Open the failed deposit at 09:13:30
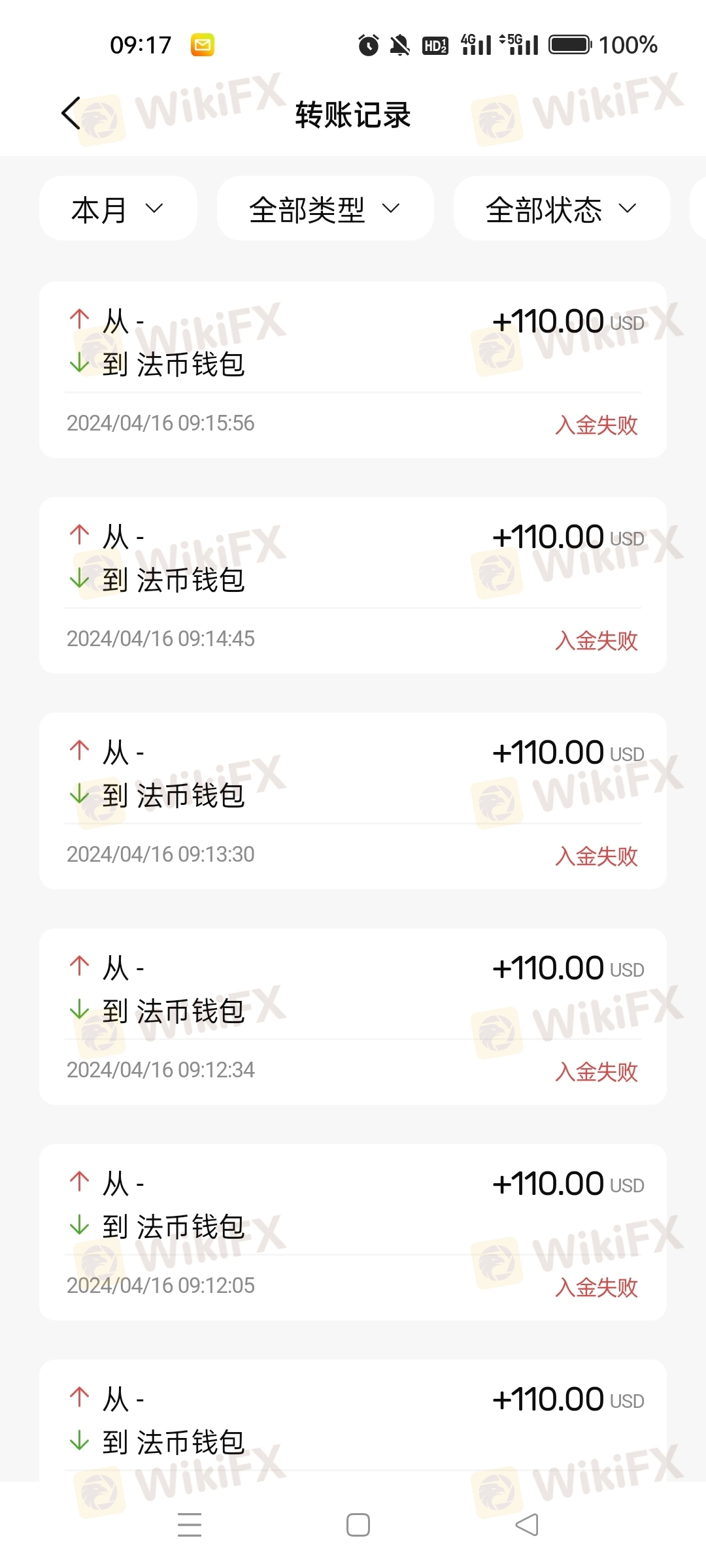The width and height of the screenshot is (706, 1568). (x=353, y=801)
